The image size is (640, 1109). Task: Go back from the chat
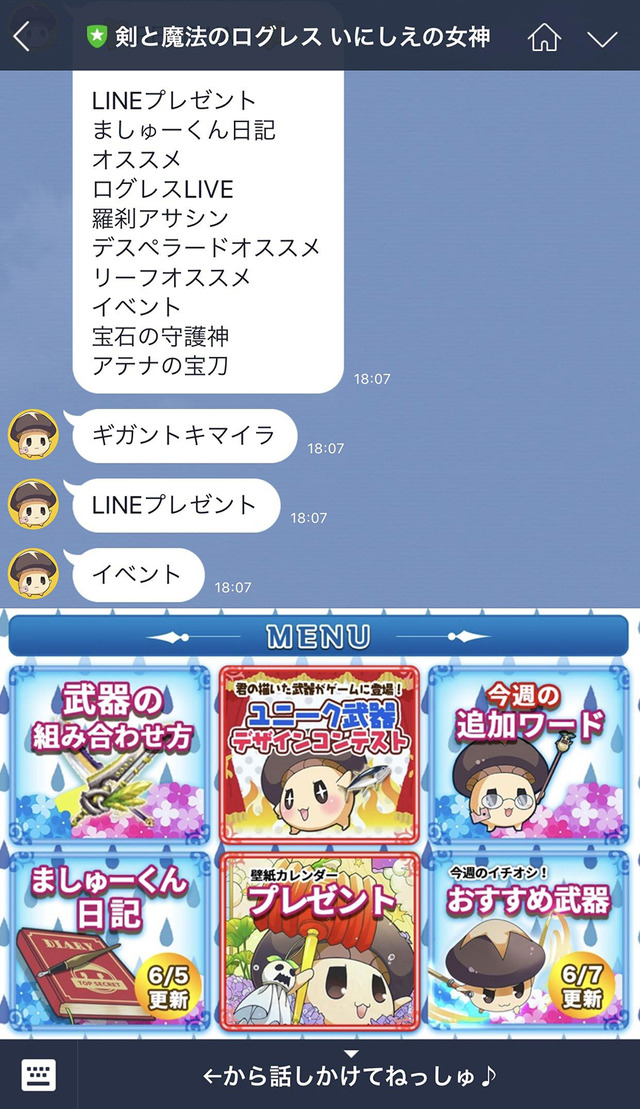(x=22, y=37)
